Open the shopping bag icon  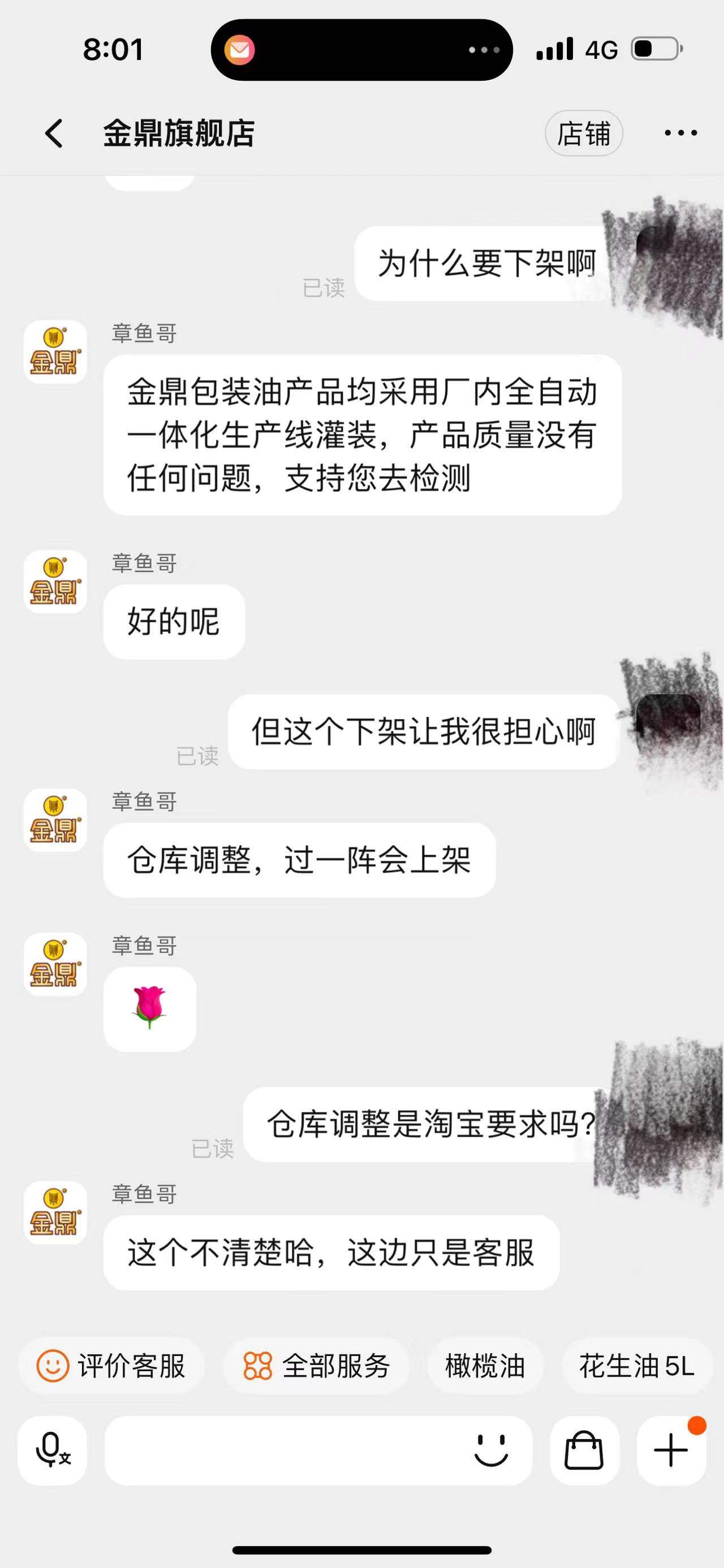pyautogui.click(x=584, y=1450)
